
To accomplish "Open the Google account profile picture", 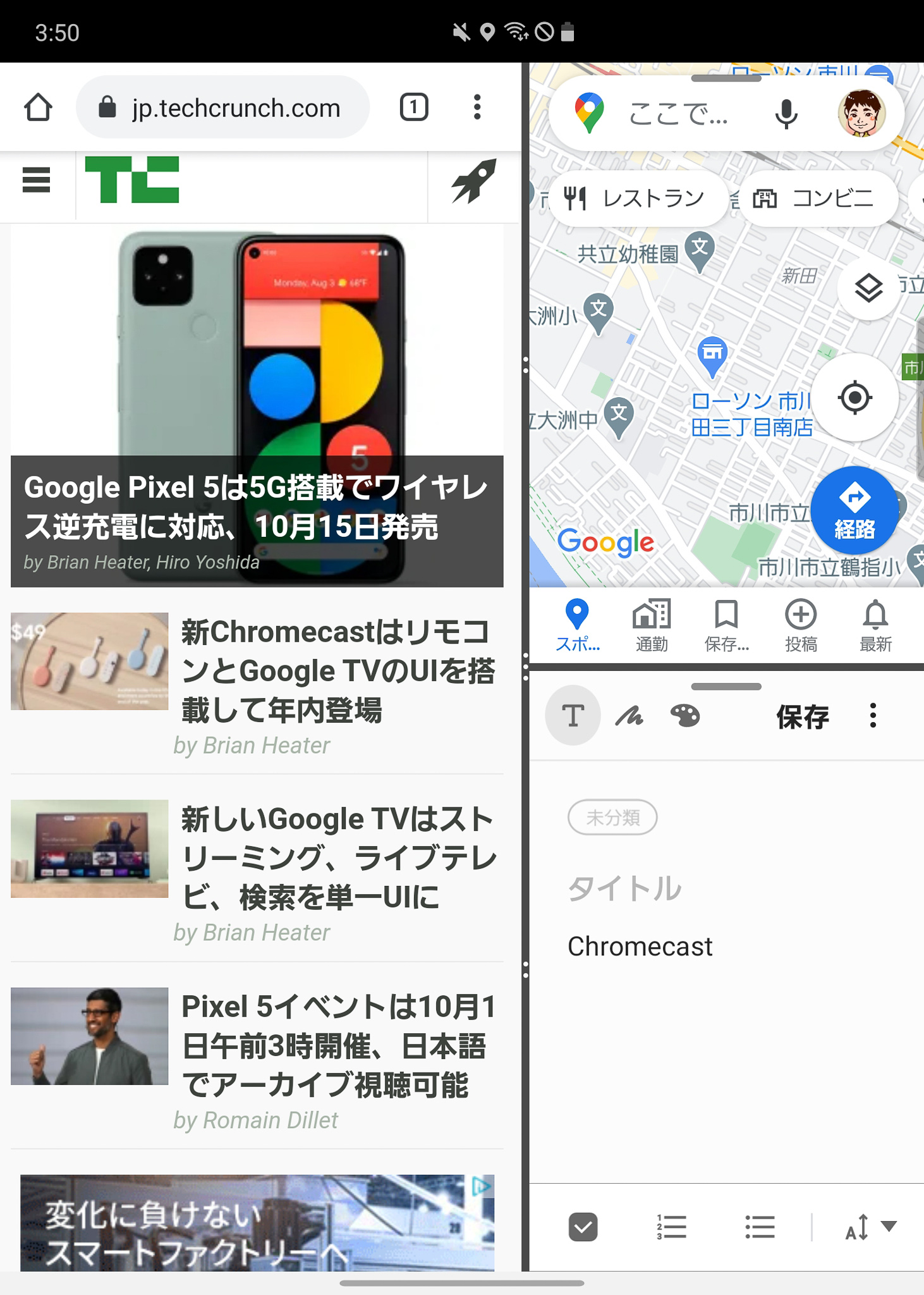I will coord(861,114).
